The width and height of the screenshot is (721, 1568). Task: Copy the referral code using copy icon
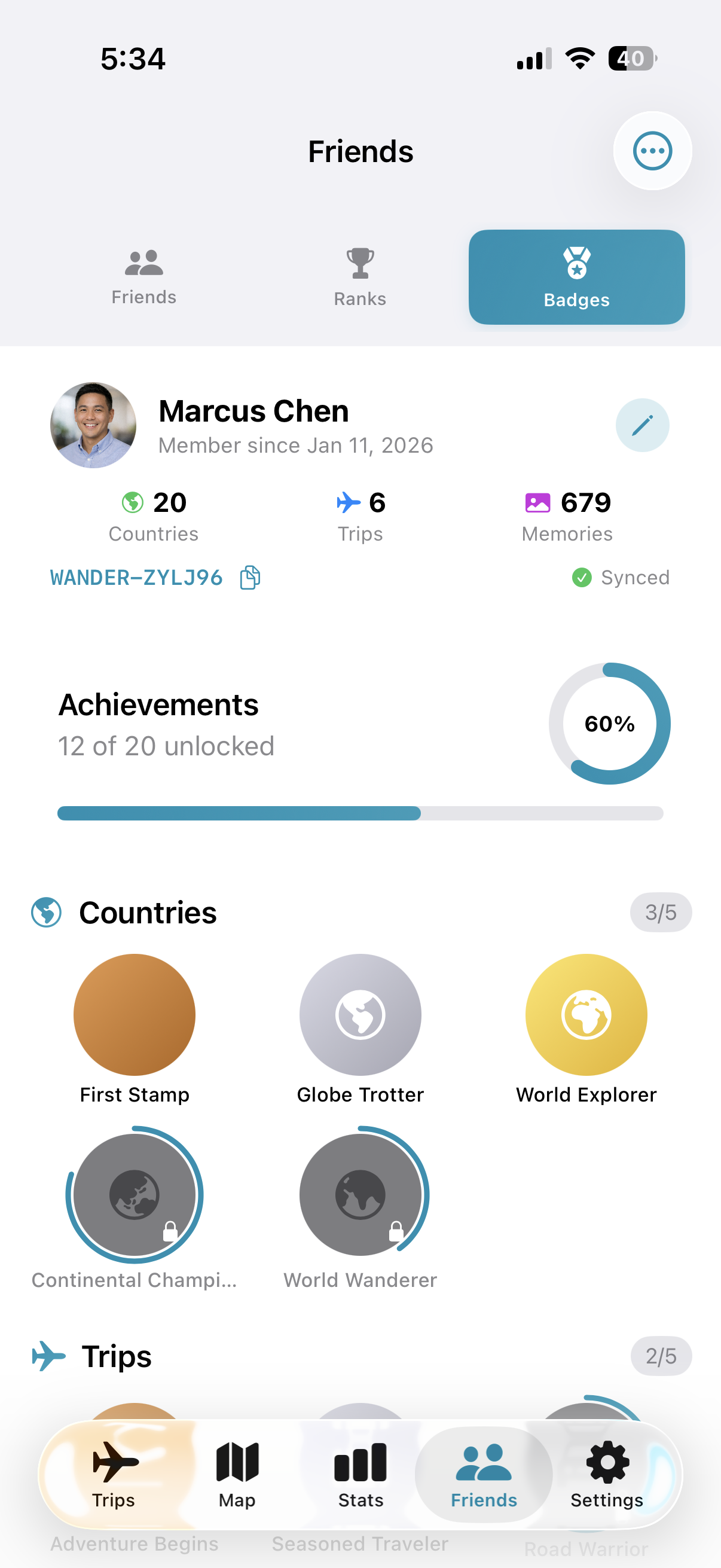[249, 578]
